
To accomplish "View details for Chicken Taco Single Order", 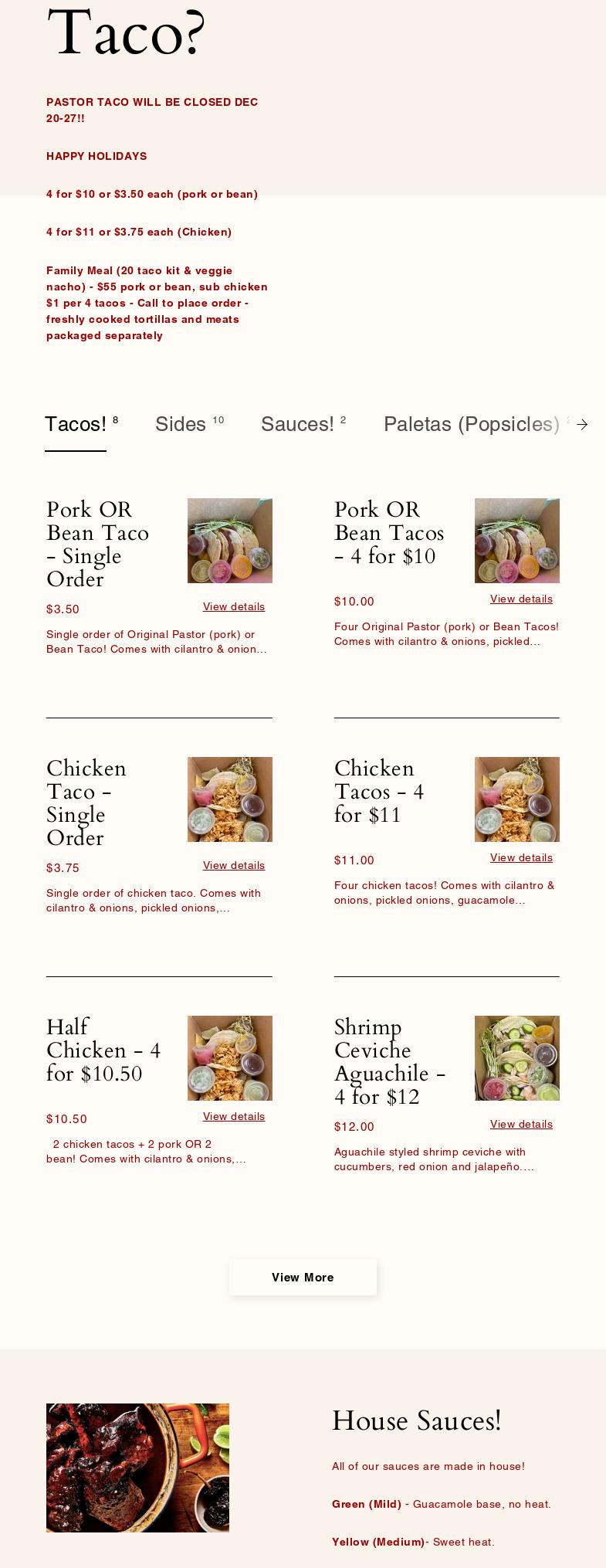I will coord(234,866).
